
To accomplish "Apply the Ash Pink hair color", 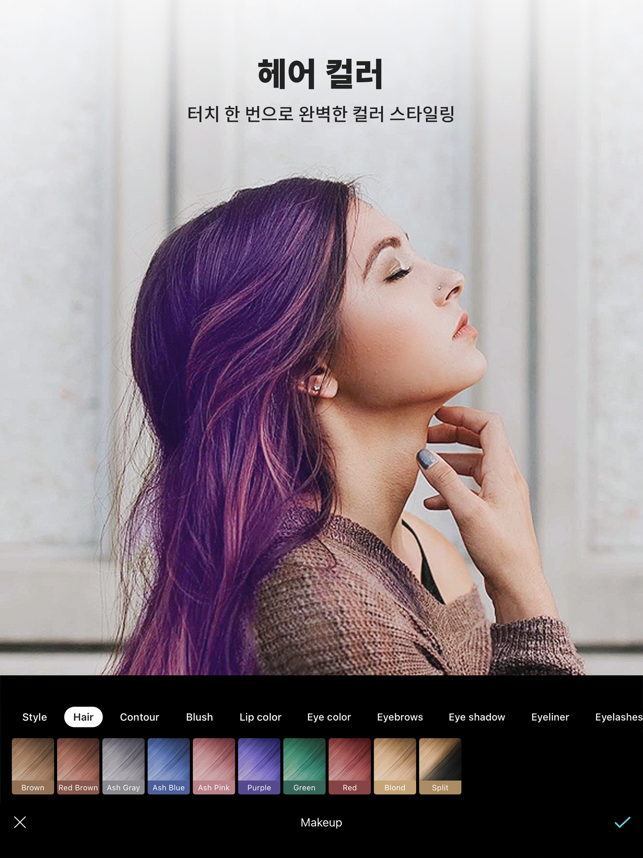I will pyautogui.click(x=214, y=766).
